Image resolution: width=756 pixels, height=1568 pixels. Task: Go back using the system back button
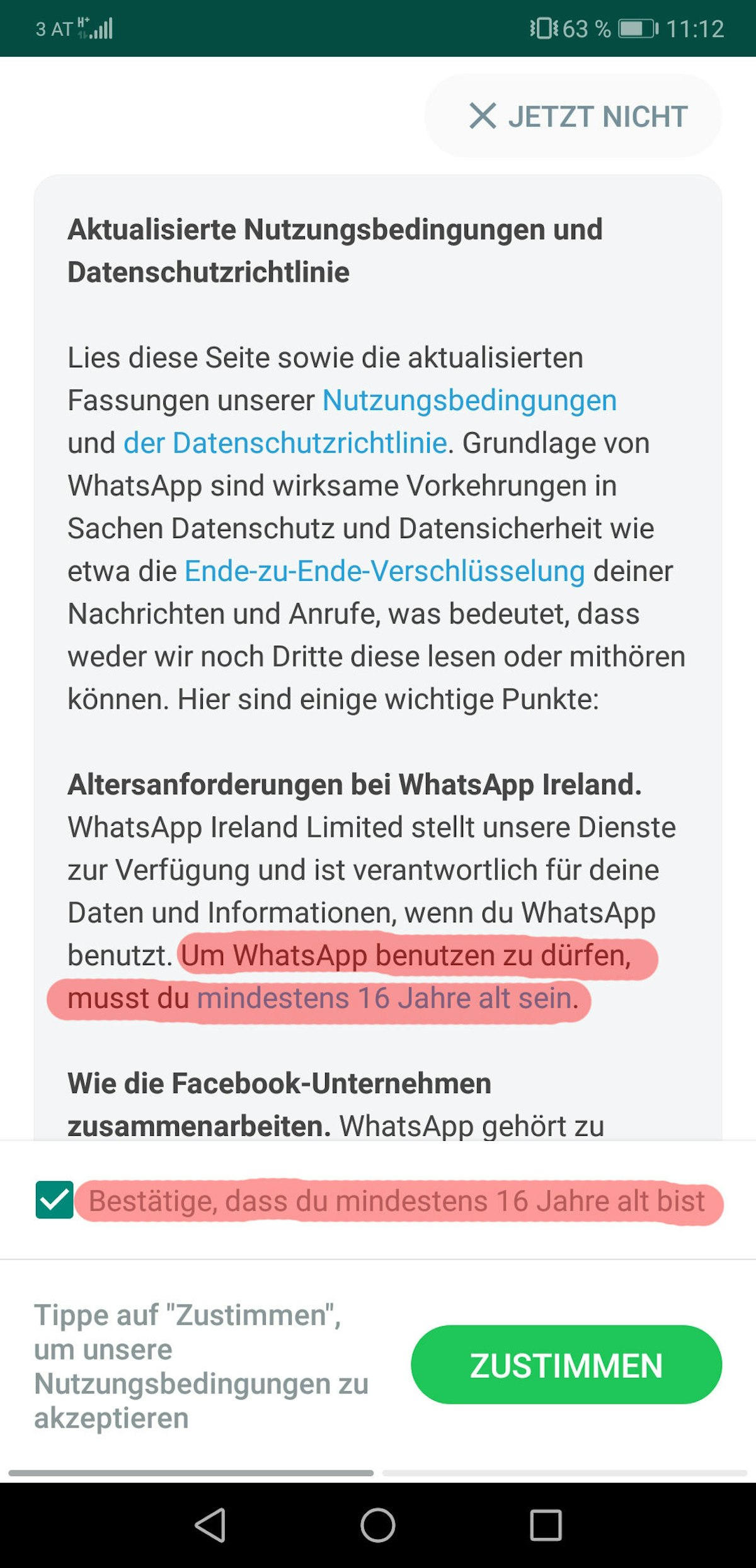coord(210,1525)
